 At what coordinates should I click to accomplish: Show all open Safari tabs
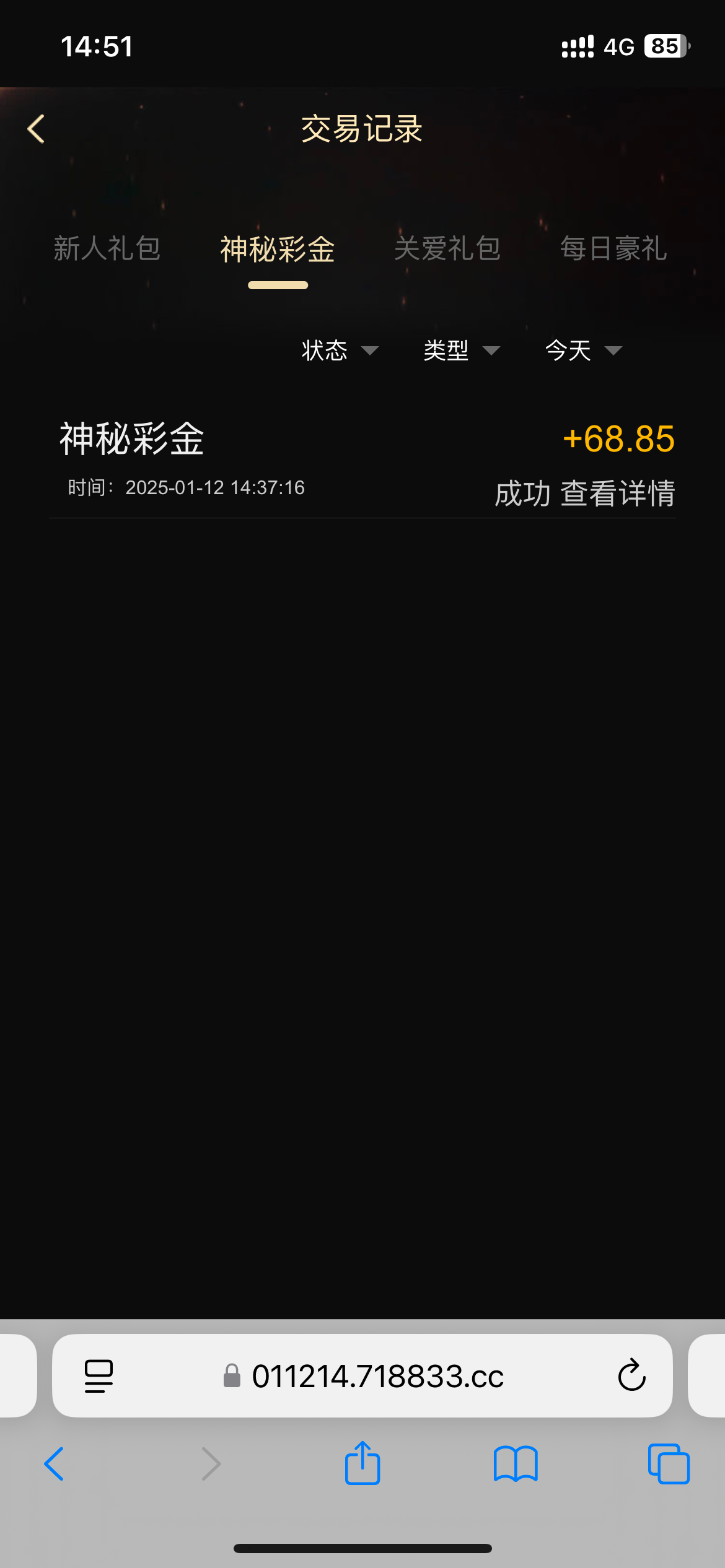point(669,1464)
